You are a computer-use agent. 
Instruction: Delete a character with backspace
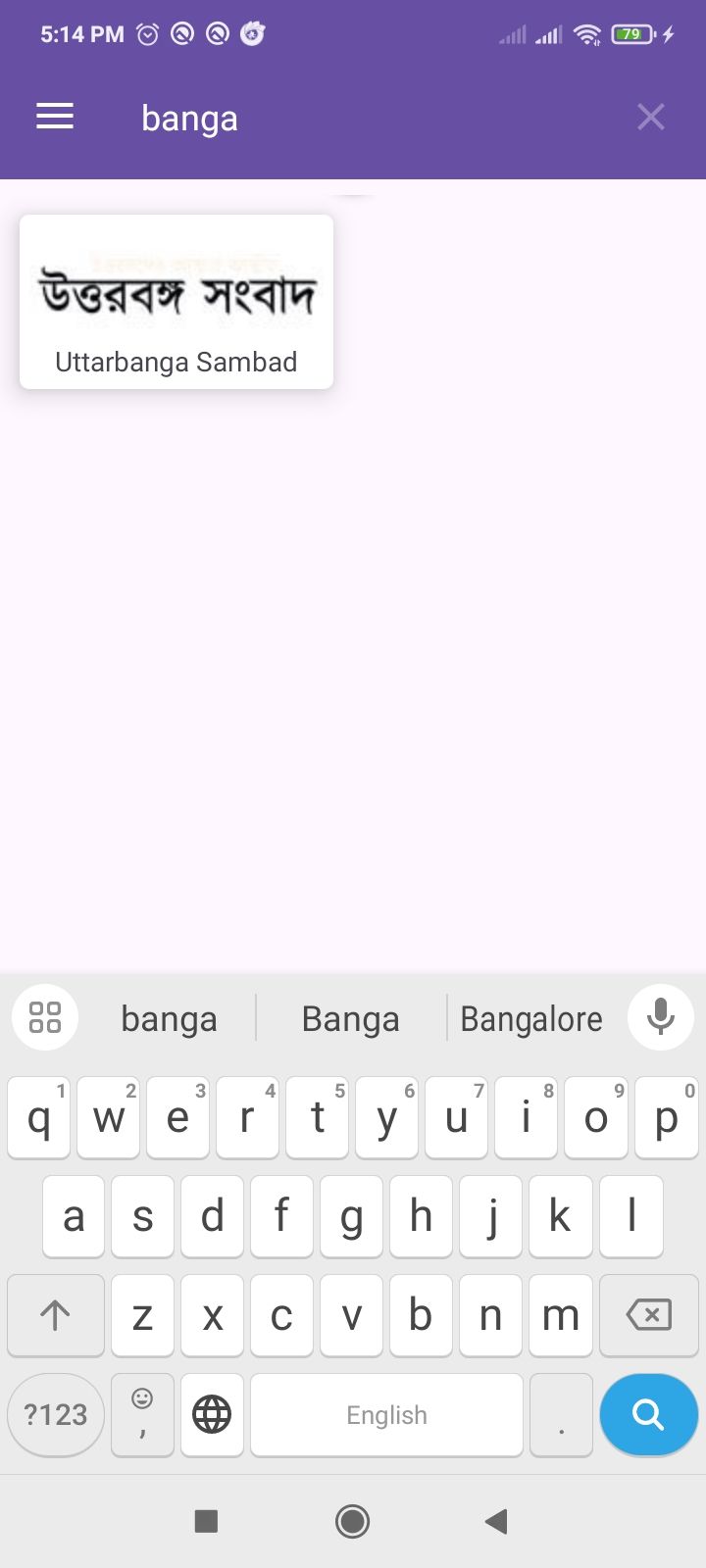[648, 1315]
